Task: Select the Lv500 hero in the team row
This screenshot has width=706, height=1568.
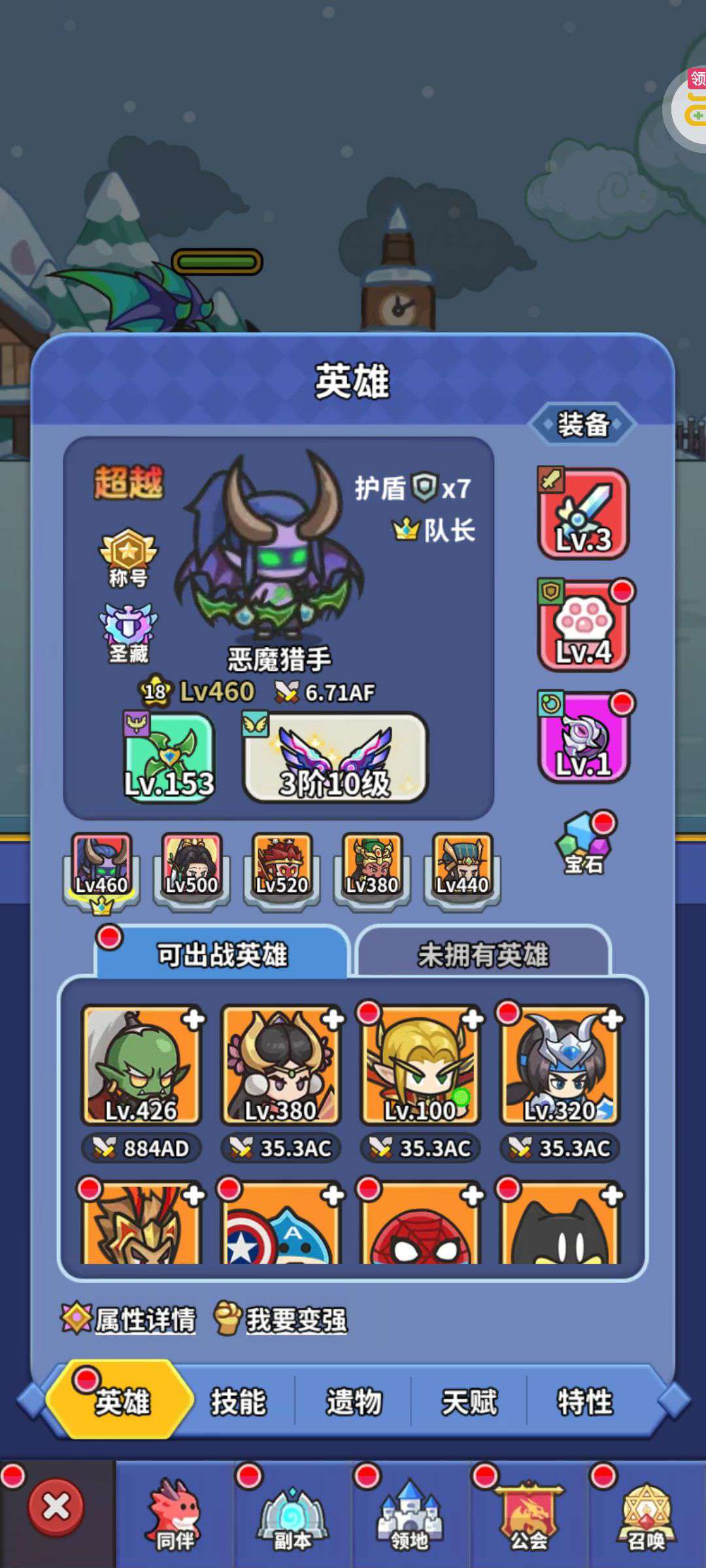Action: click(x=192, y=866)
